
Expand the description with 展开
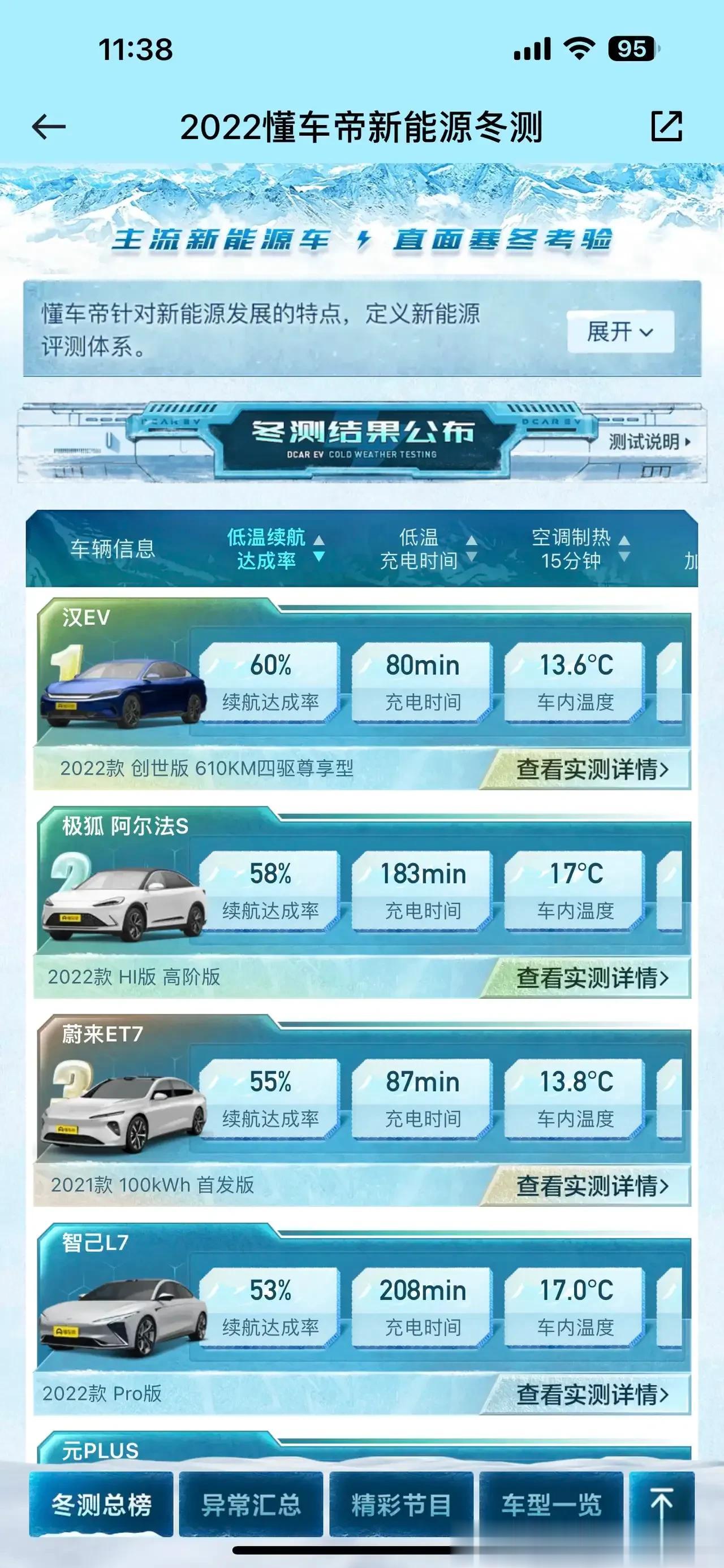click(620, 332)
